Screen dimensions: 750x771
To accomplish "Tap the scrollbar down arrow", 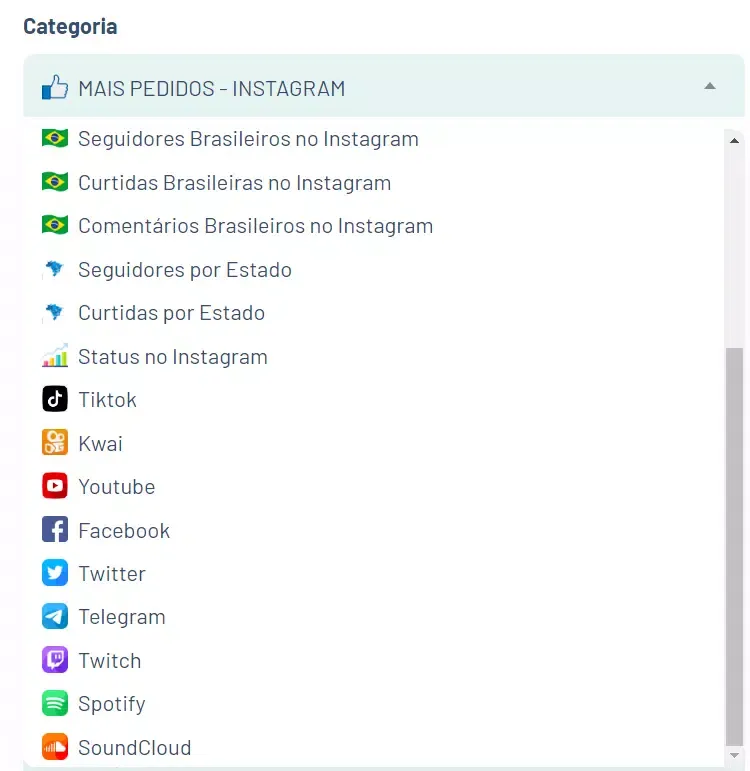I will tap(735, 756).
